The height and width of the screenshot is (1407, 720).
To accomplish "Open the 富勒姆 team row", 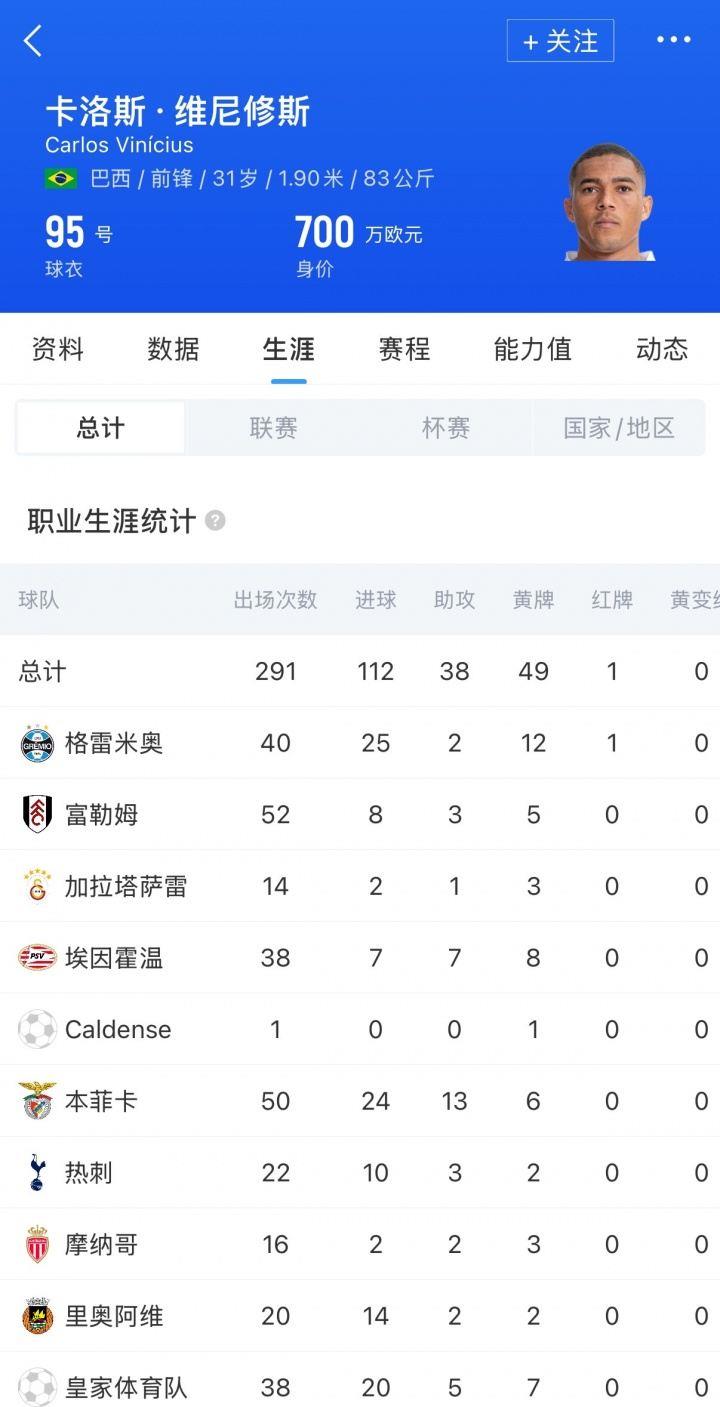I will pos(101,815).
